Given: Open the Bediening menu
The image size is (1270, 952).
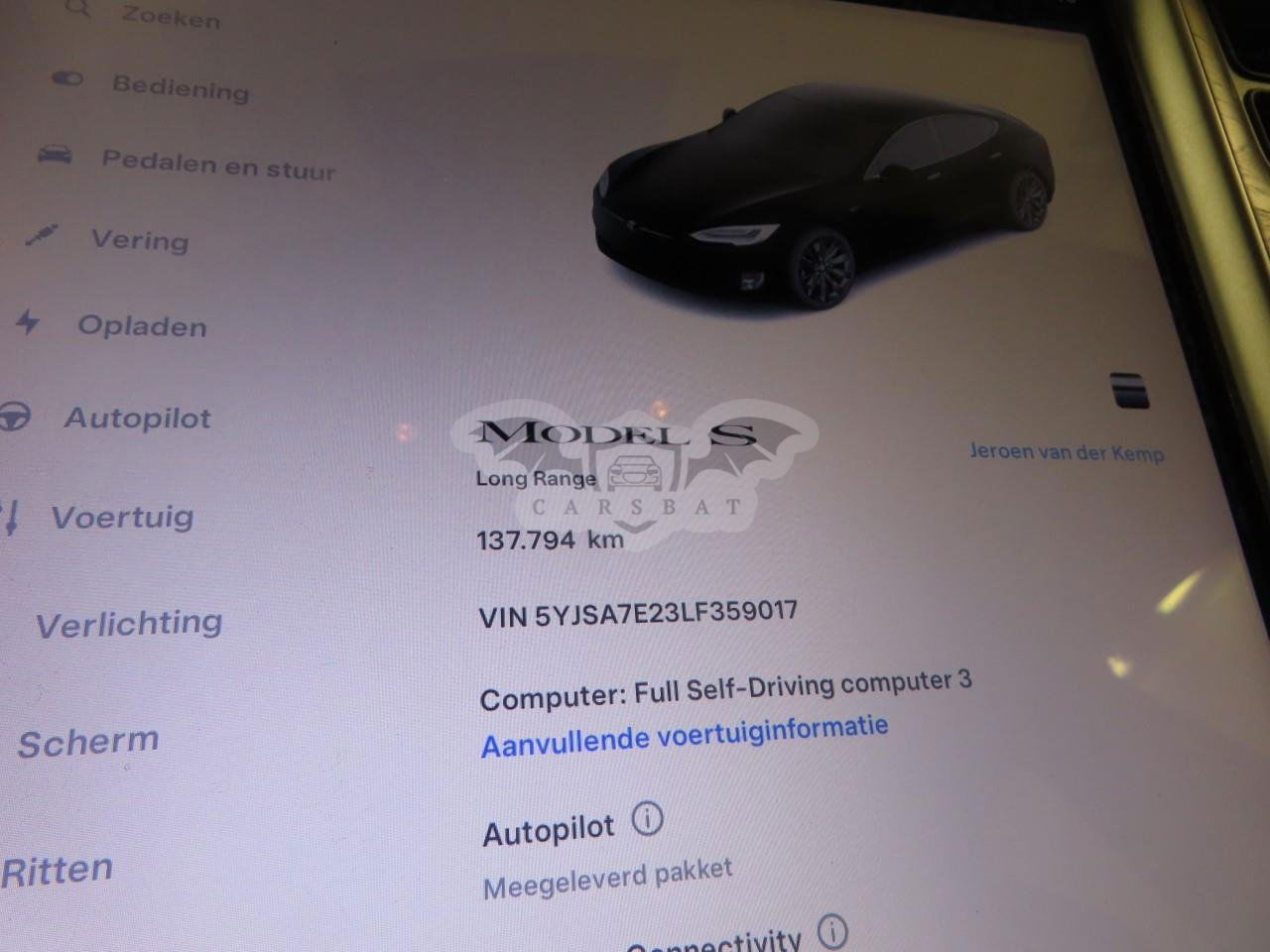Looking at the screenshot, I should (180, 87).
